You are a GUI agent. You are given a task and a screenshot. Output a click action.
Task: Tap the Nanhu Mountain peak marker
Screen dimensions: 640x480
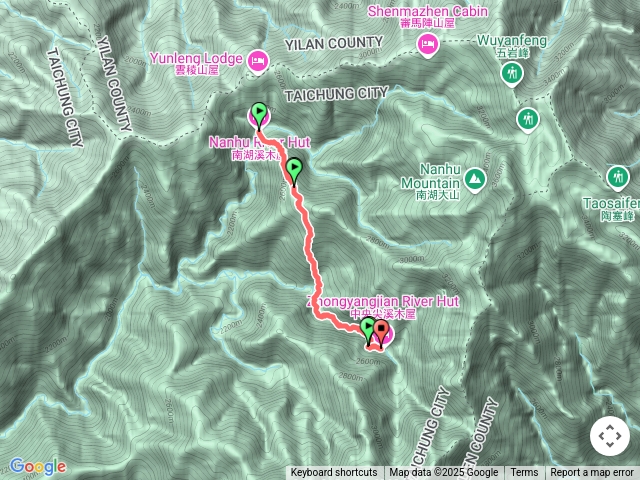tap(475, 180)
